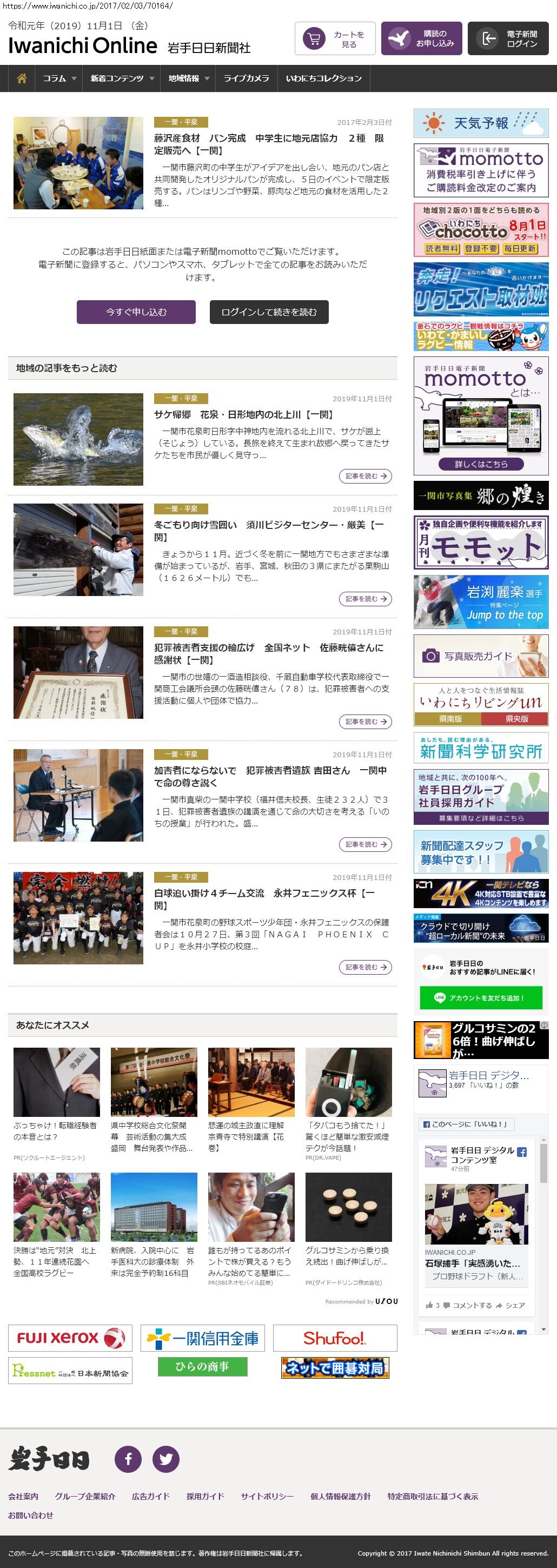Open 会社案内 footer link
Viewport: 557px width, 1568px height.
(x=23, y=1496)
